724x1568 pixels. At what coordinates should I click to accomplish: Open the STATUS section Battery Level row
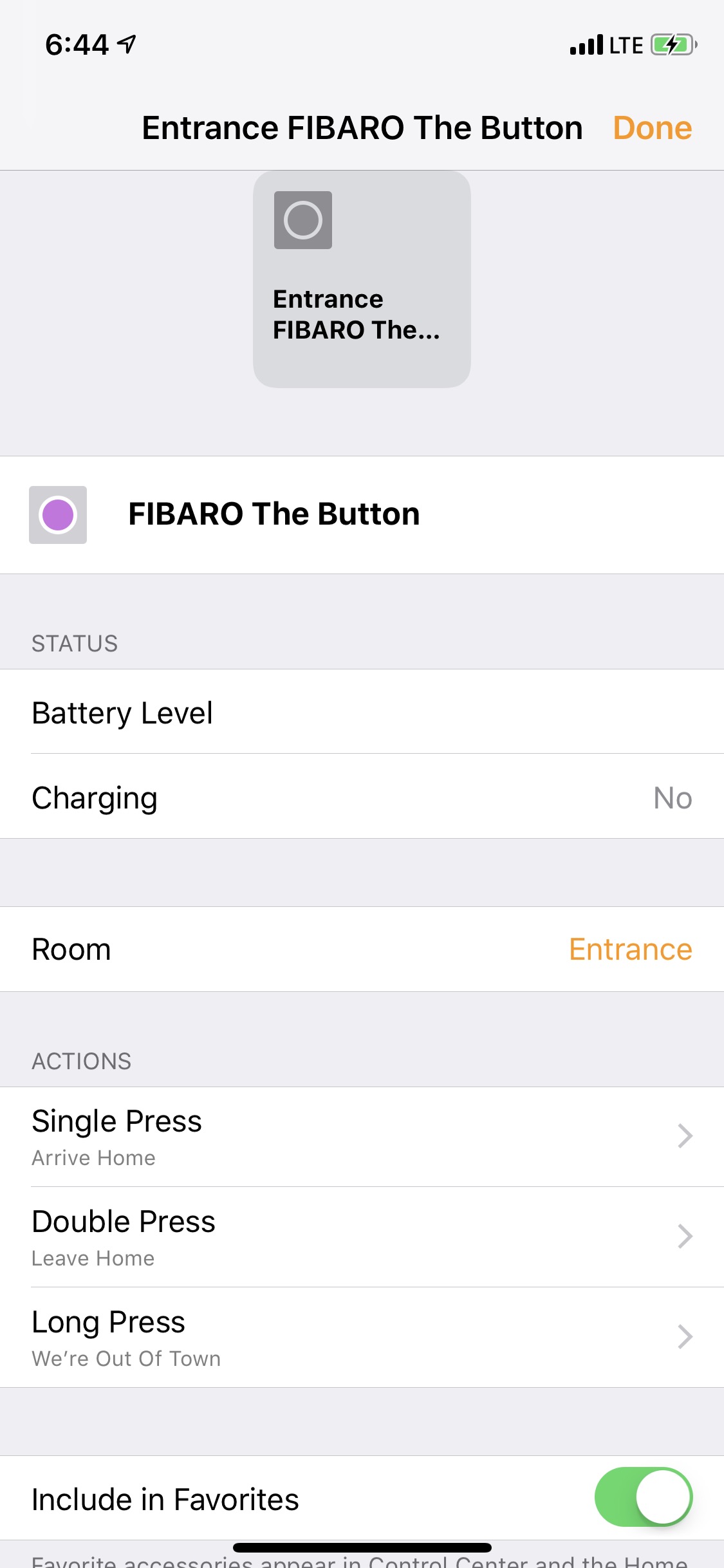pyautogui.click(x=362, y=713)
